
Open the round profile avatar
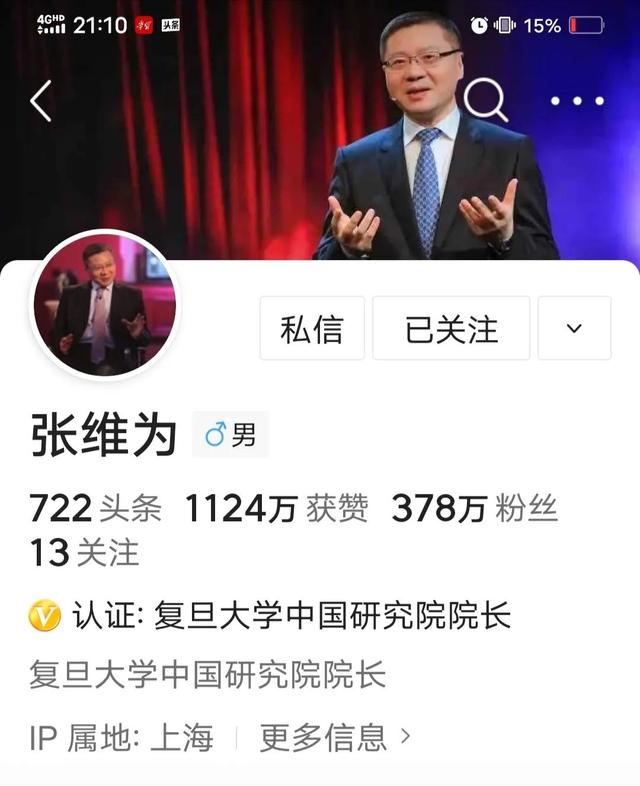pos(105,305)
